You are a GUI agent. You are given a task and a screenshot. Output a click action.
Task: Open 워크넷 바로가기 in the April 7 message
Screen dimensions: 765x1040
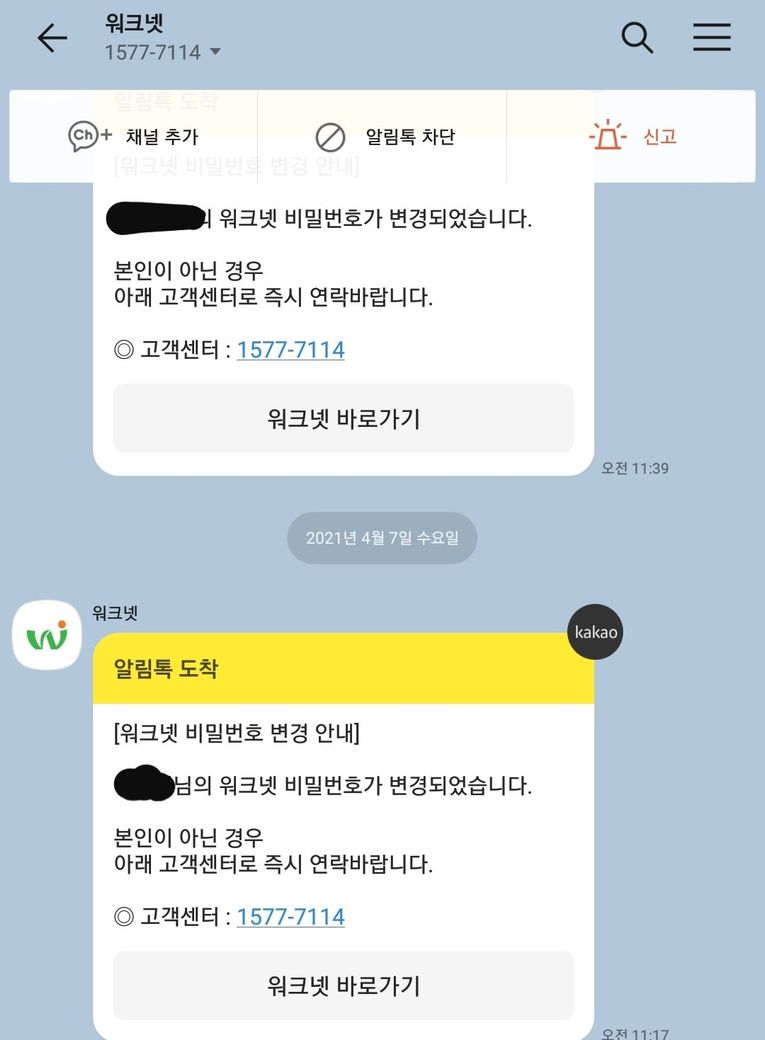[343, 985]
